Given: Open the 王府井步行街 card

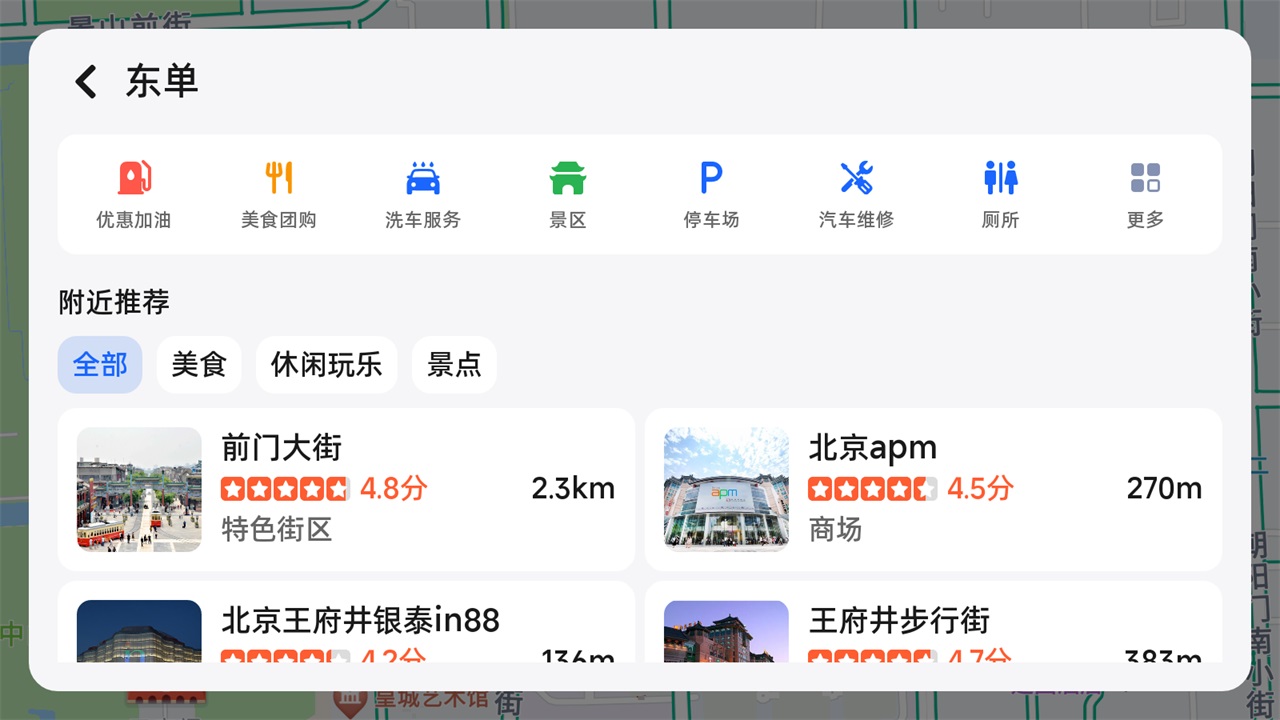Looking at the screenshot, I should (933, 623).
